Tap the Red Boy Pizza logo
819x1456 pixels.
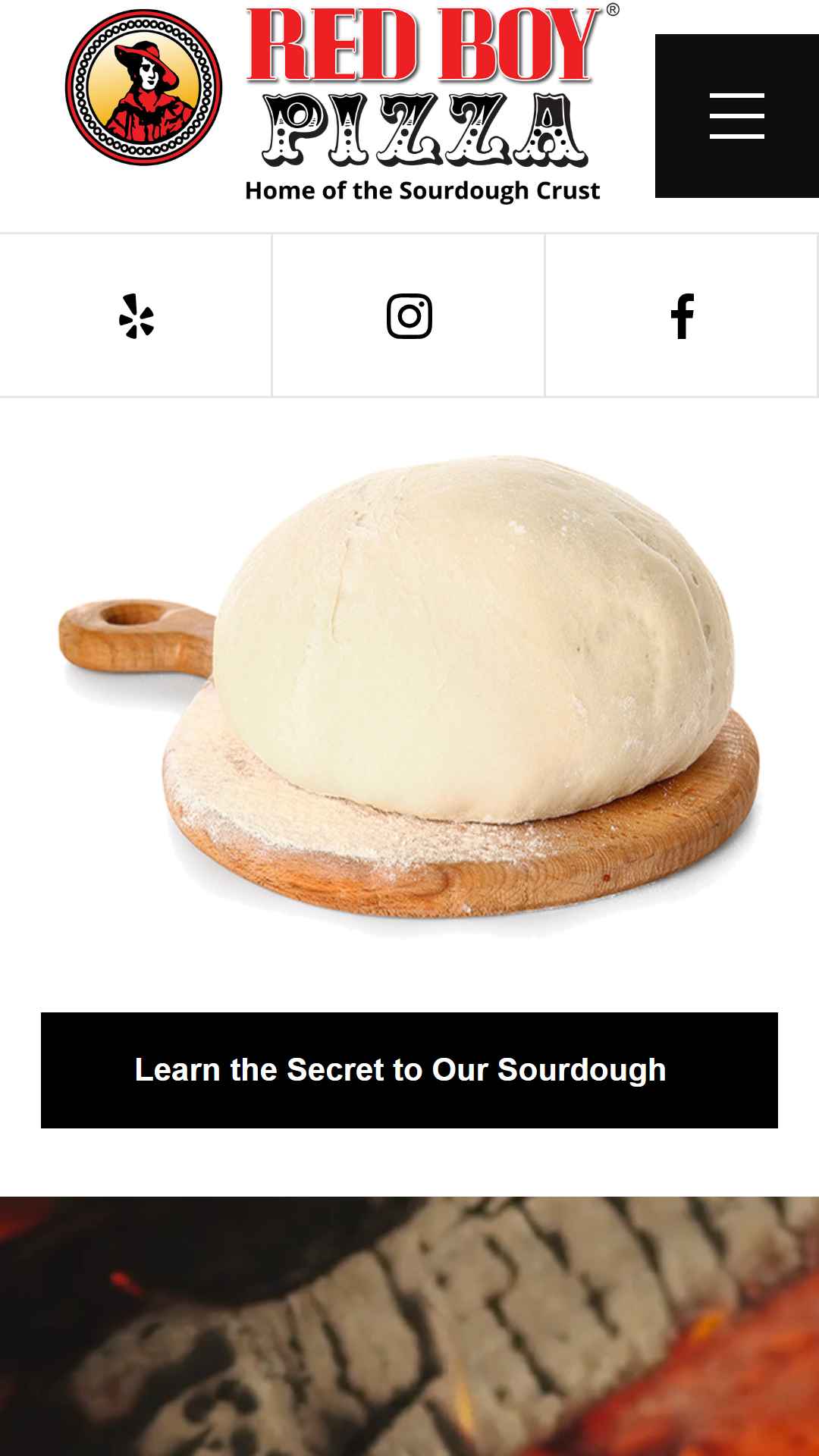point(342,104)
